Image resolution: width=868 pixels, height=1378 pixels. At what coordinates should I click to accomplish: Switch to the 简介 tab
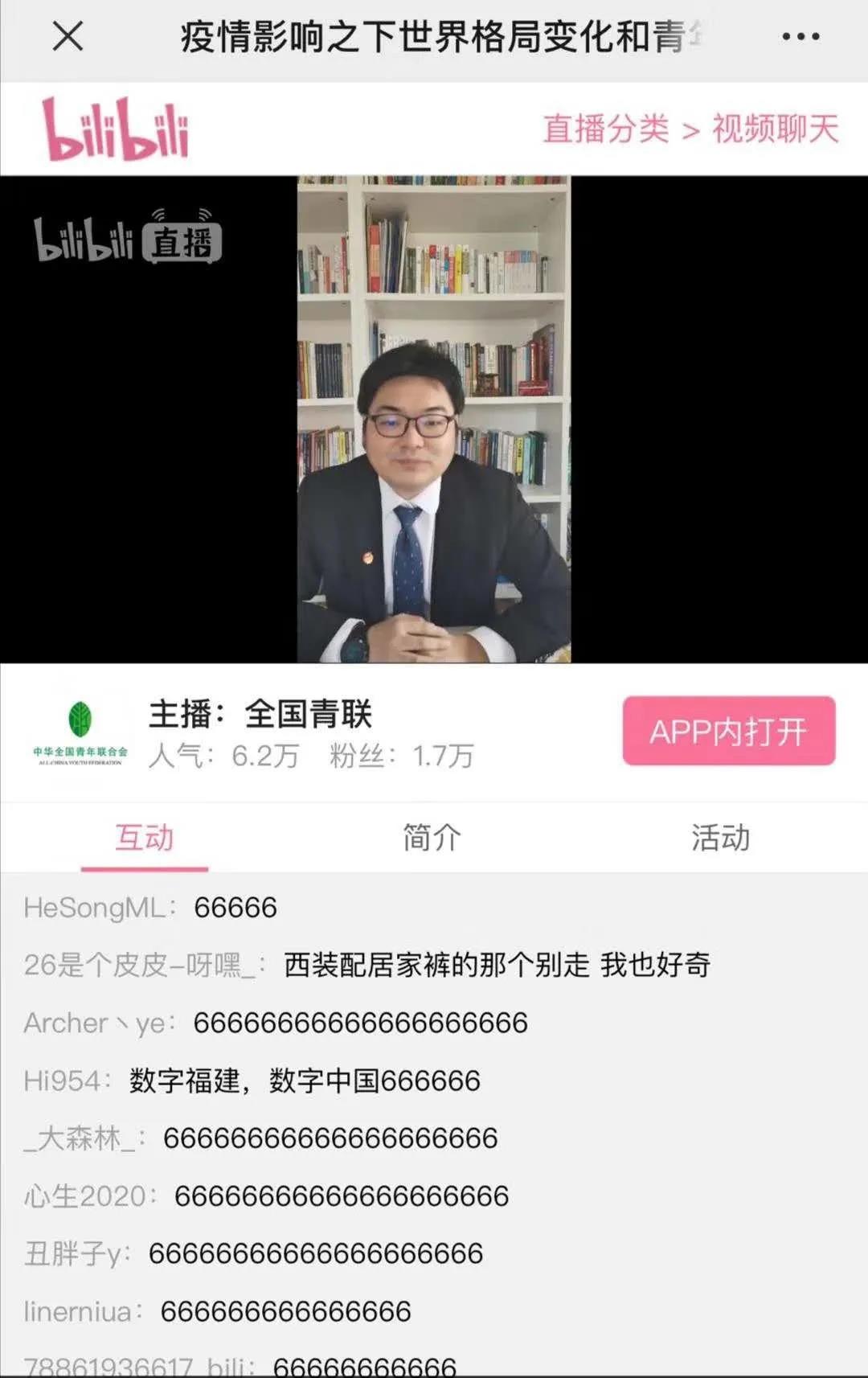pos(432,838)
